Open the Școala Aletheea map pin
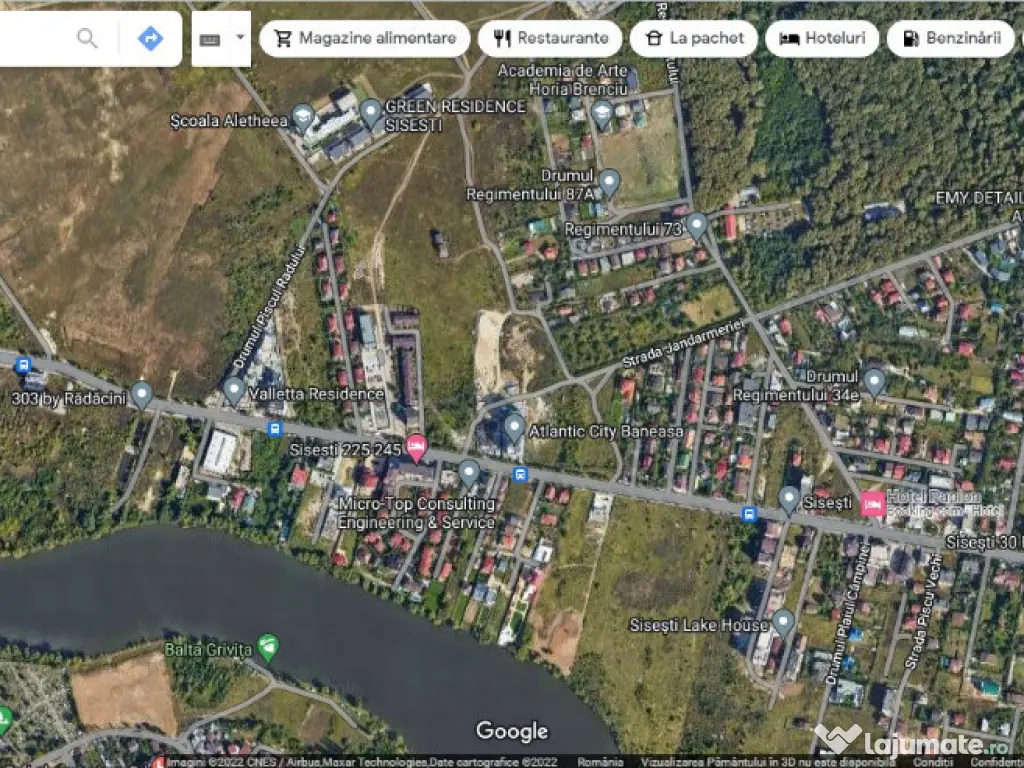The width and height of the screenshot is (1024, 768). click(x=303, y=117)
